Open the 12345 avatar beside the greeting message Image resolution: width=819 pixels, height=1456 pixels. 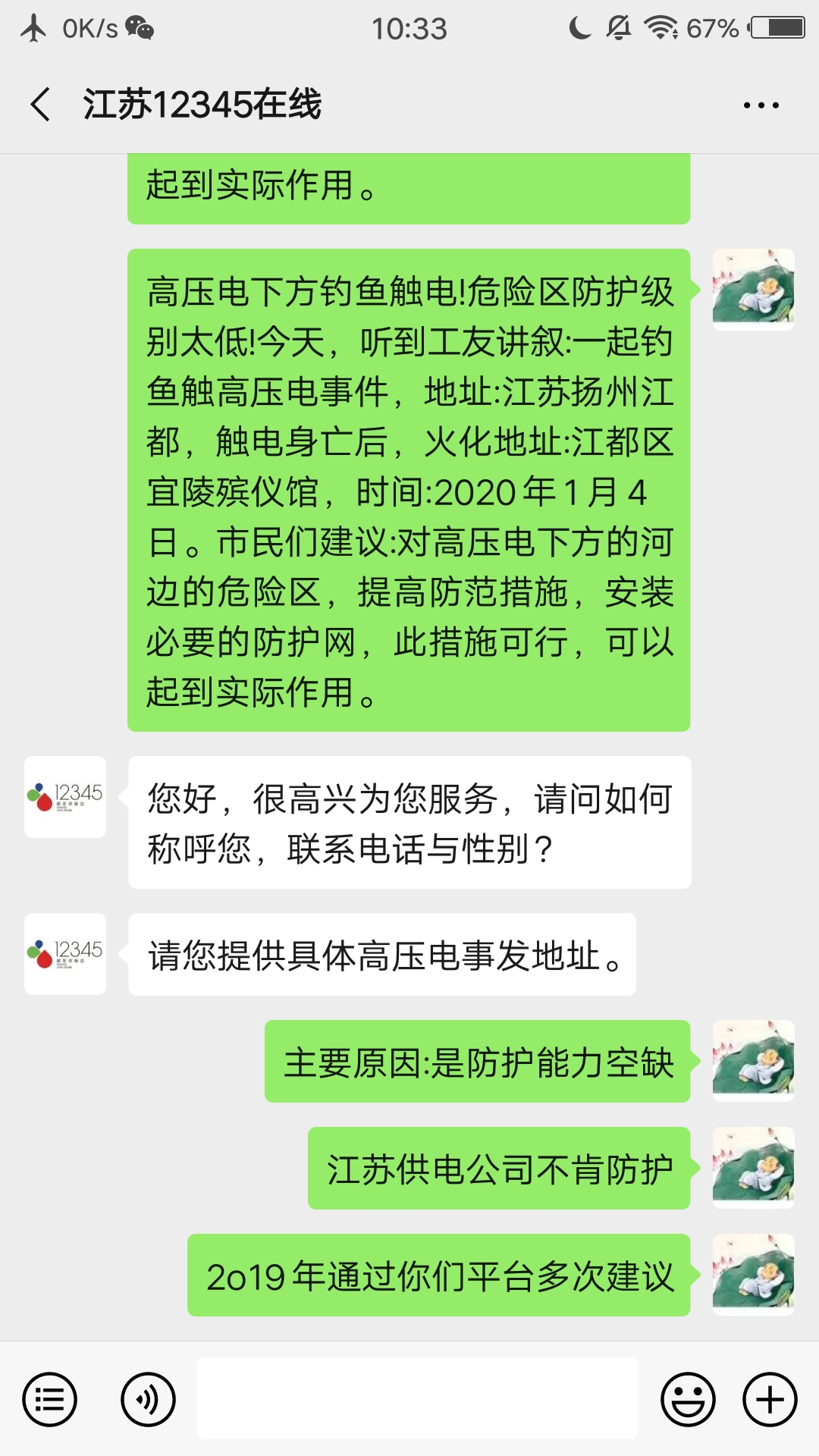pyautogui.click(x=65, y=797)
